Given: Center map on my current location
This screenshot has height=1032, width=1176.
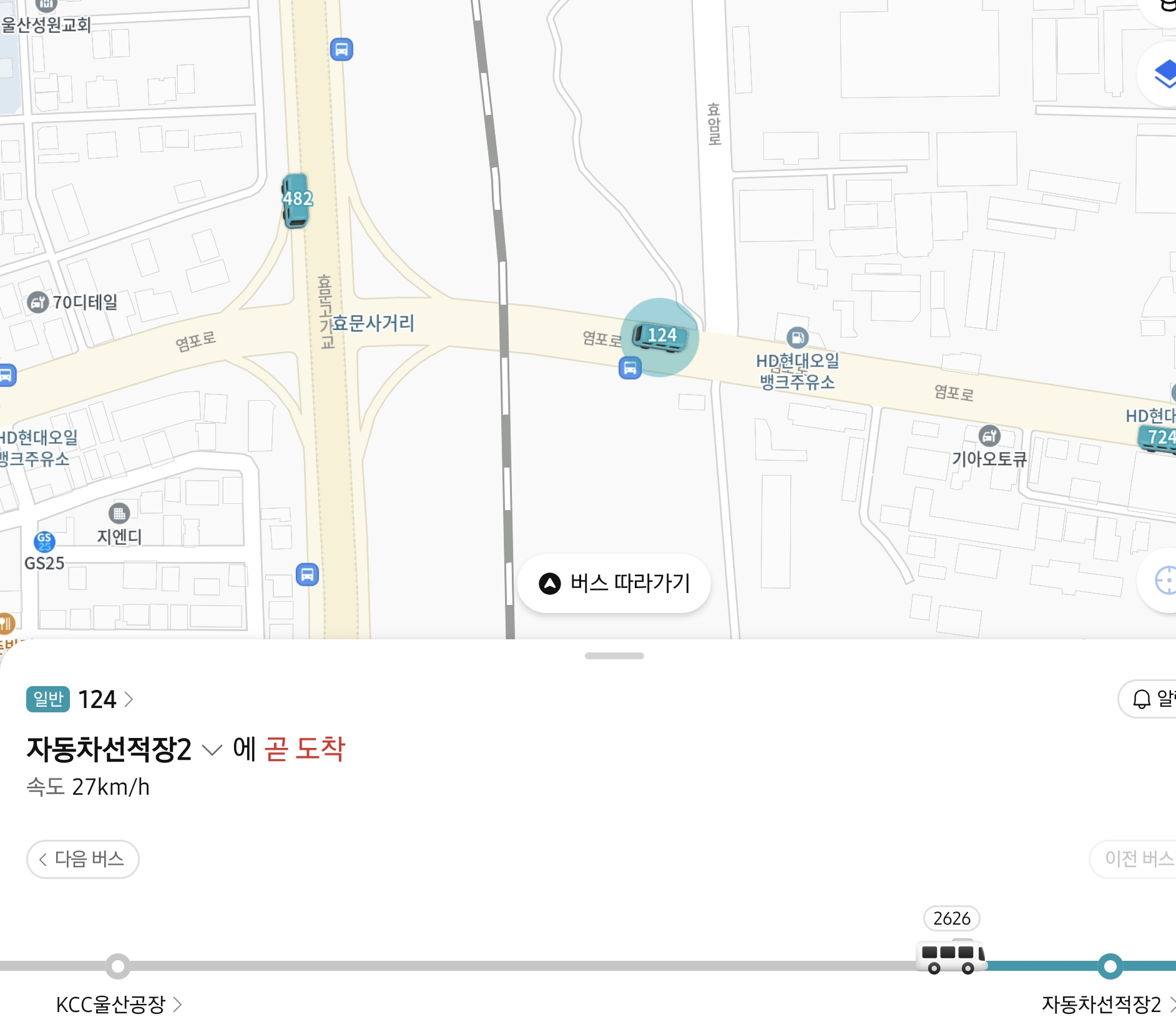Looking at the screenshot, I should (1163, 581).
